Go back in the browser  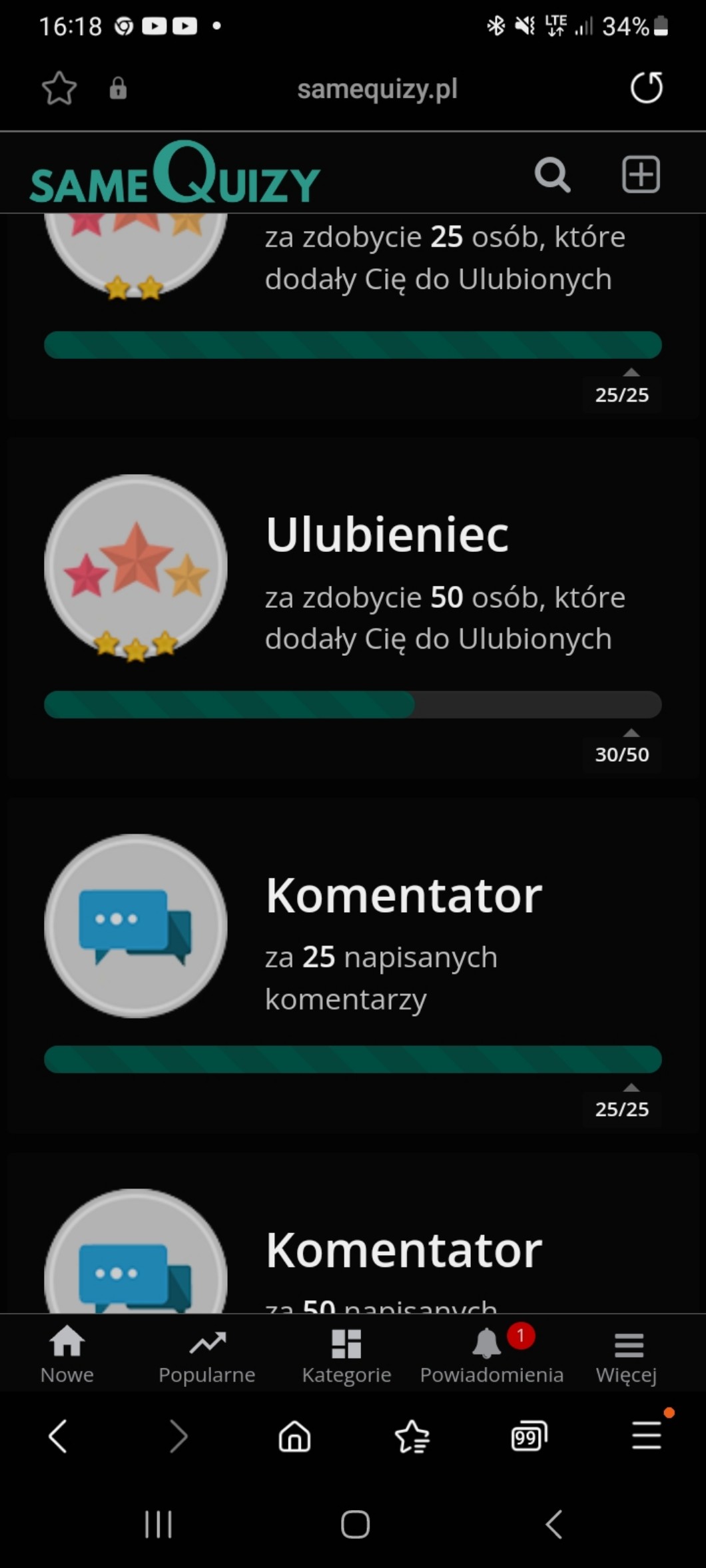coord(59,1436)
